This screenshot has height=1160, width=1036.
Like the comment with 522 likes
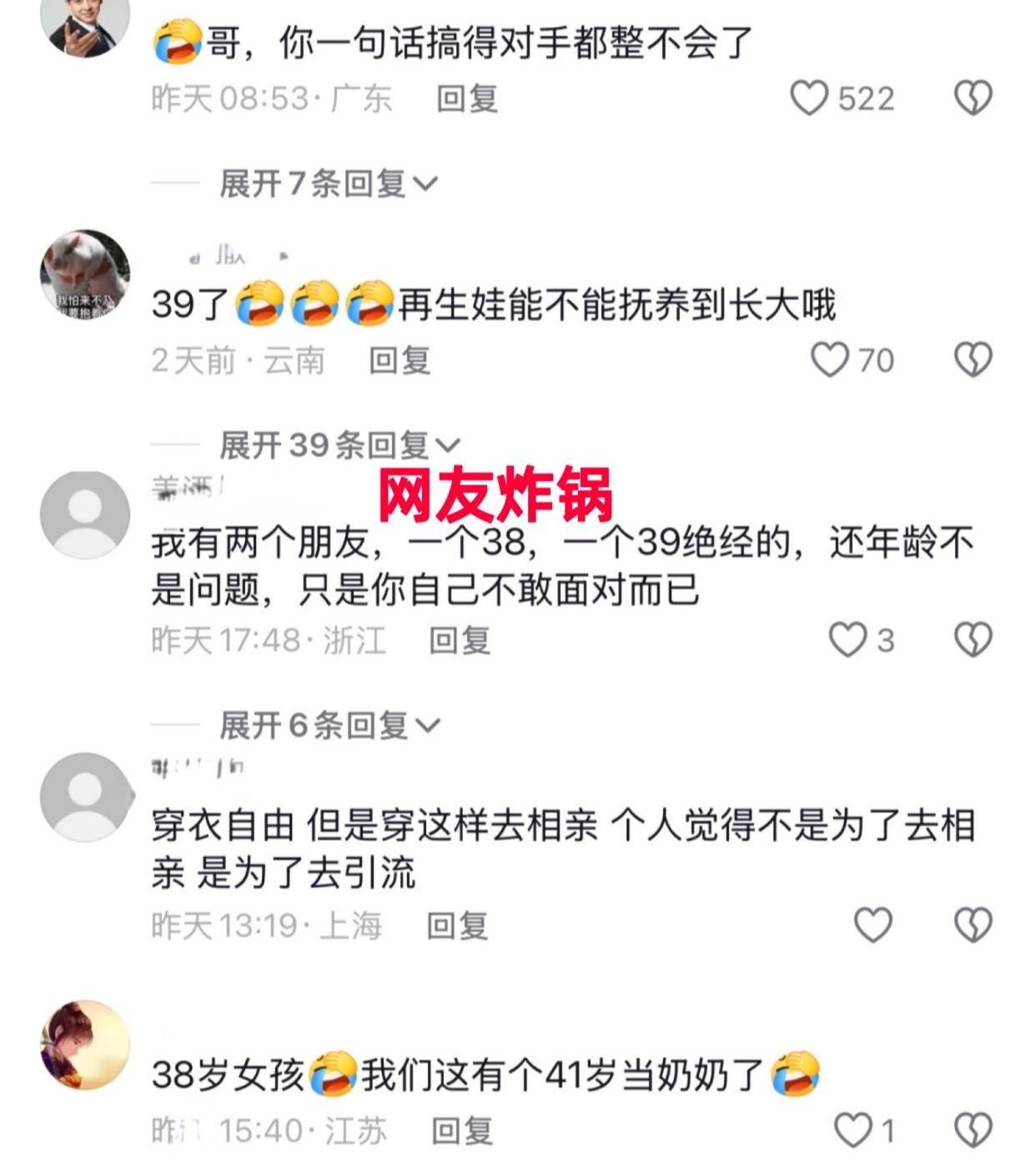click(809, 98)
